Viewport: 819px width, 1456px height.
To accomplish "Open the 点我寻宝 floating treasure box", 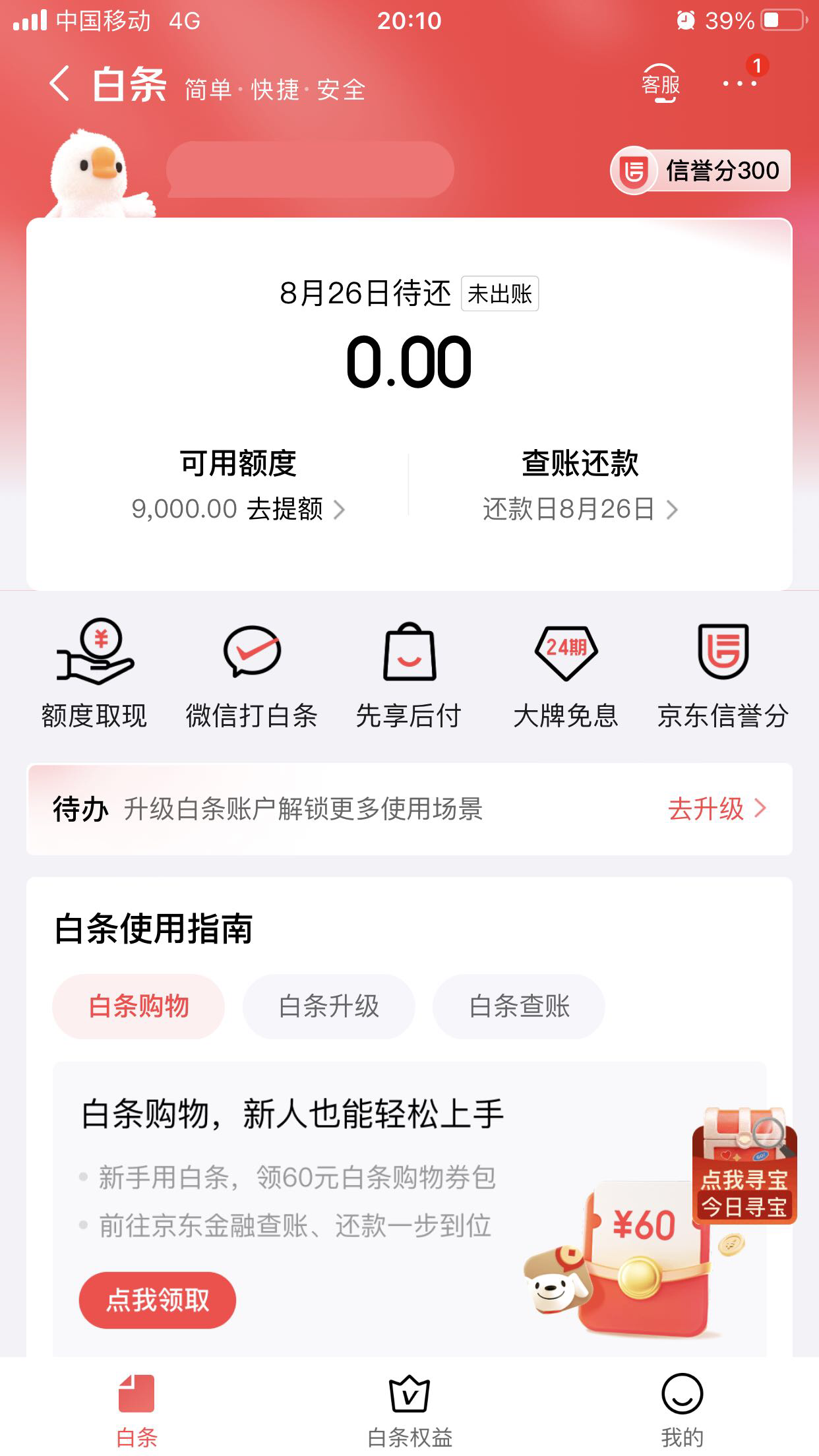I will pos(744,1165).
